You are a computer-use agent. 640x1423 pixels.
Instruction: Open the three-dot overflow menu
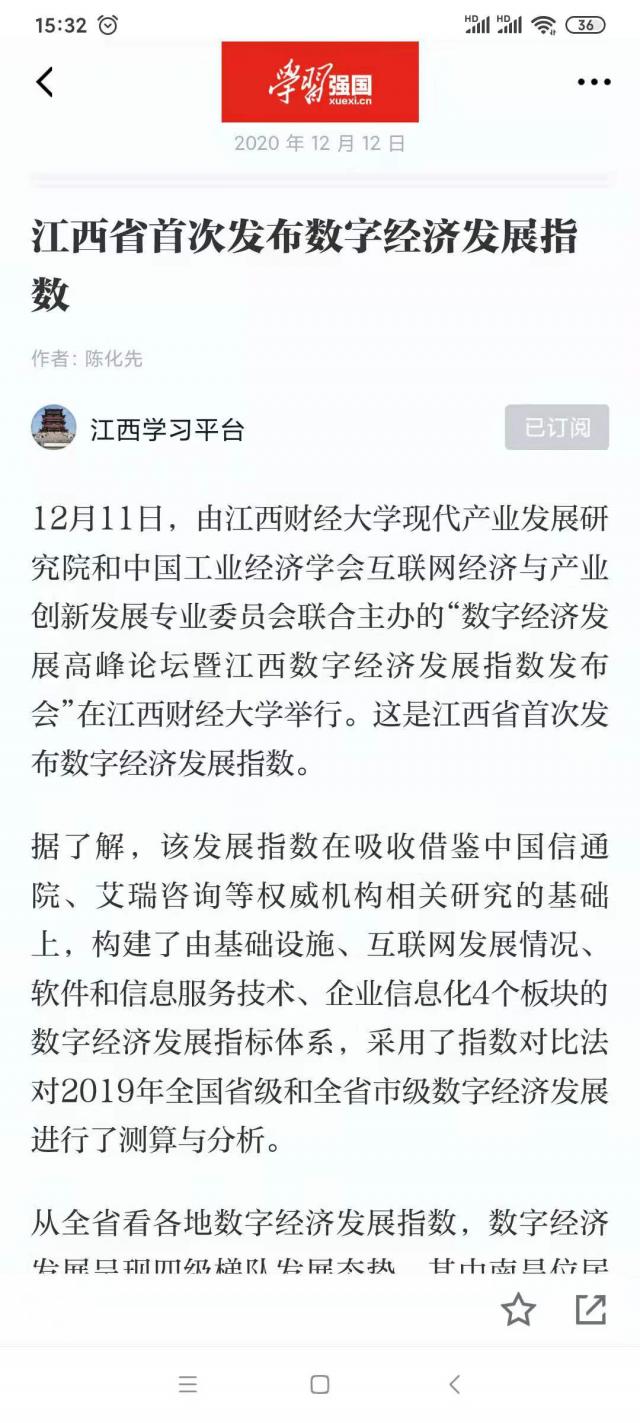593,82
